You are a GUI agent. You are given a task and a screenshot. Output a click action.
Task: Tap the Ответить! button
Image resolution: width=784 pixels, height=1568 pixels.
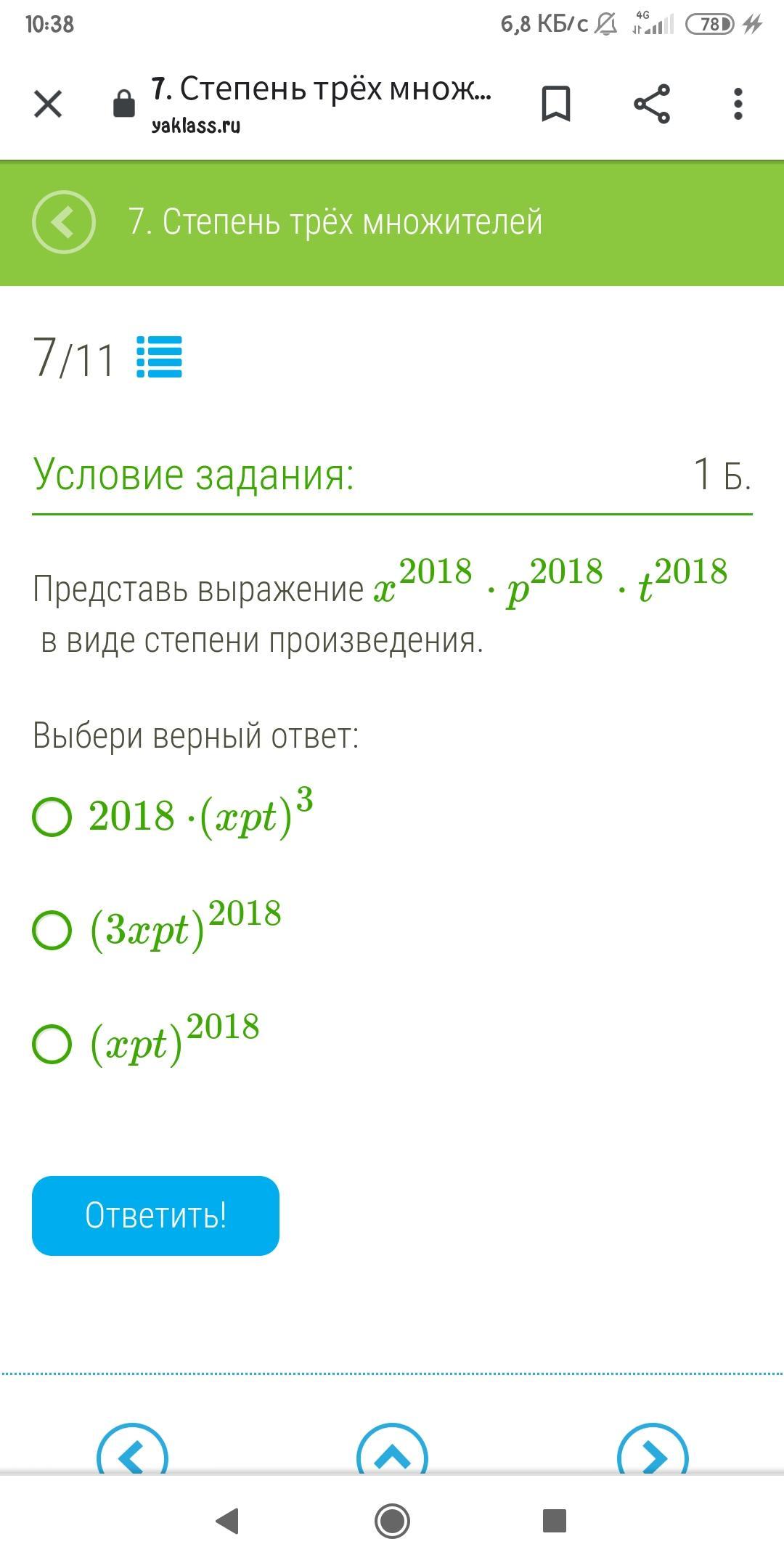[x=155, y=1215]
